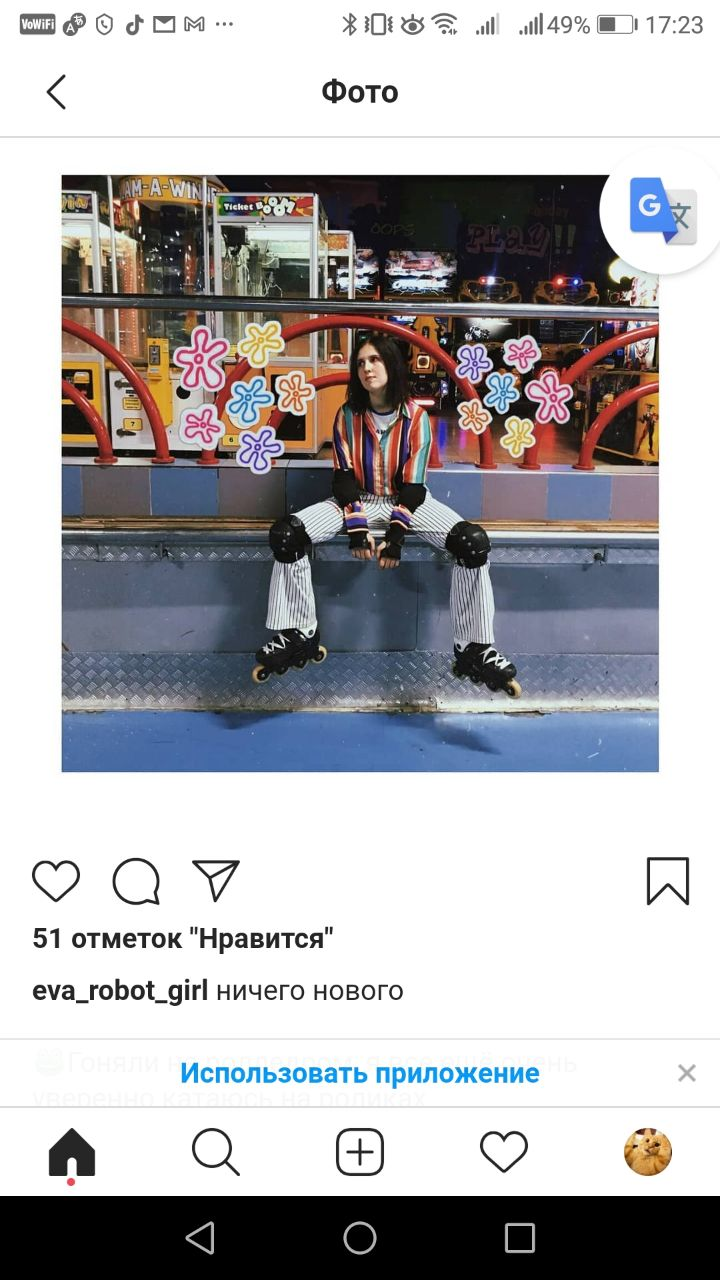
Task: Go back from the Фото screen
Action: click(56, 92)
